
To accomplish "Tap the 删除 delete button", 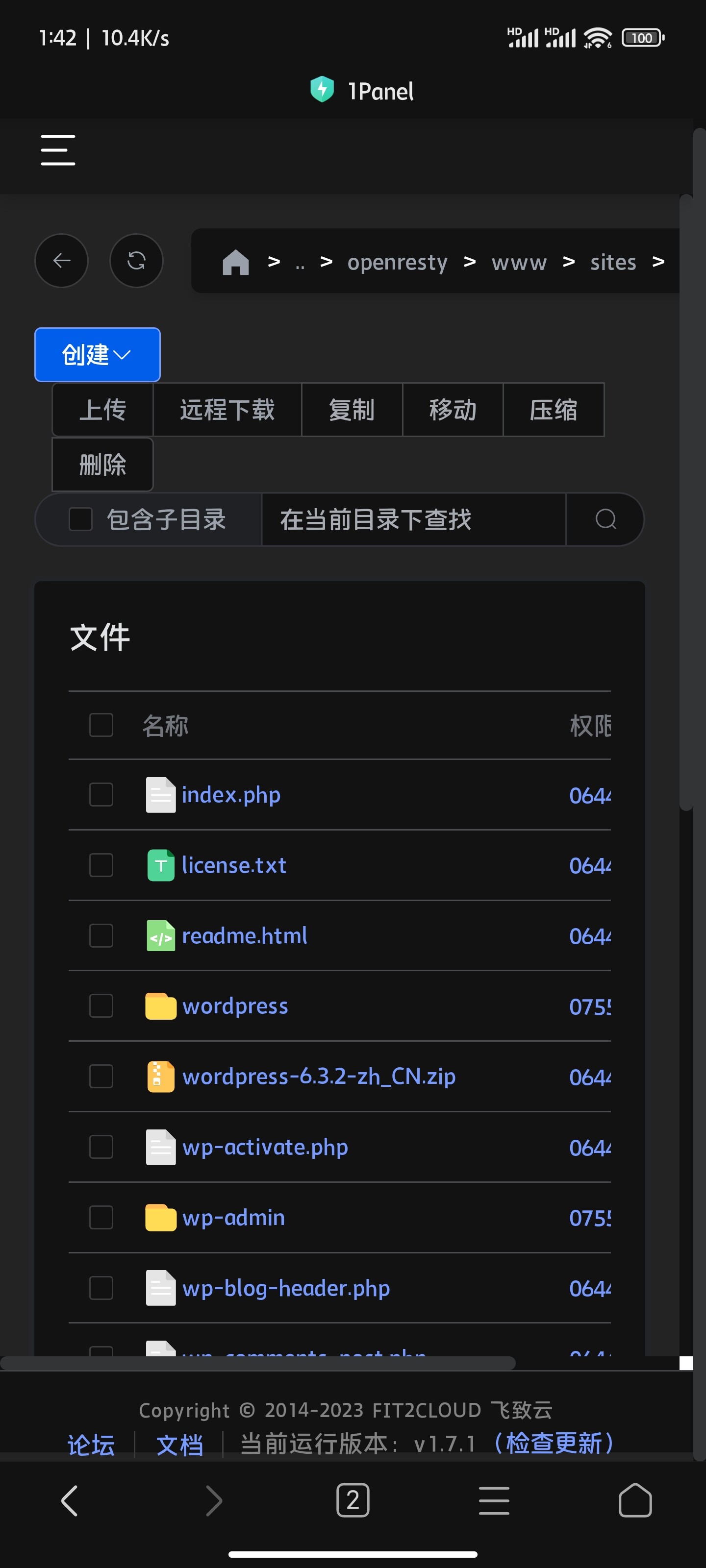I will (102, 465).
